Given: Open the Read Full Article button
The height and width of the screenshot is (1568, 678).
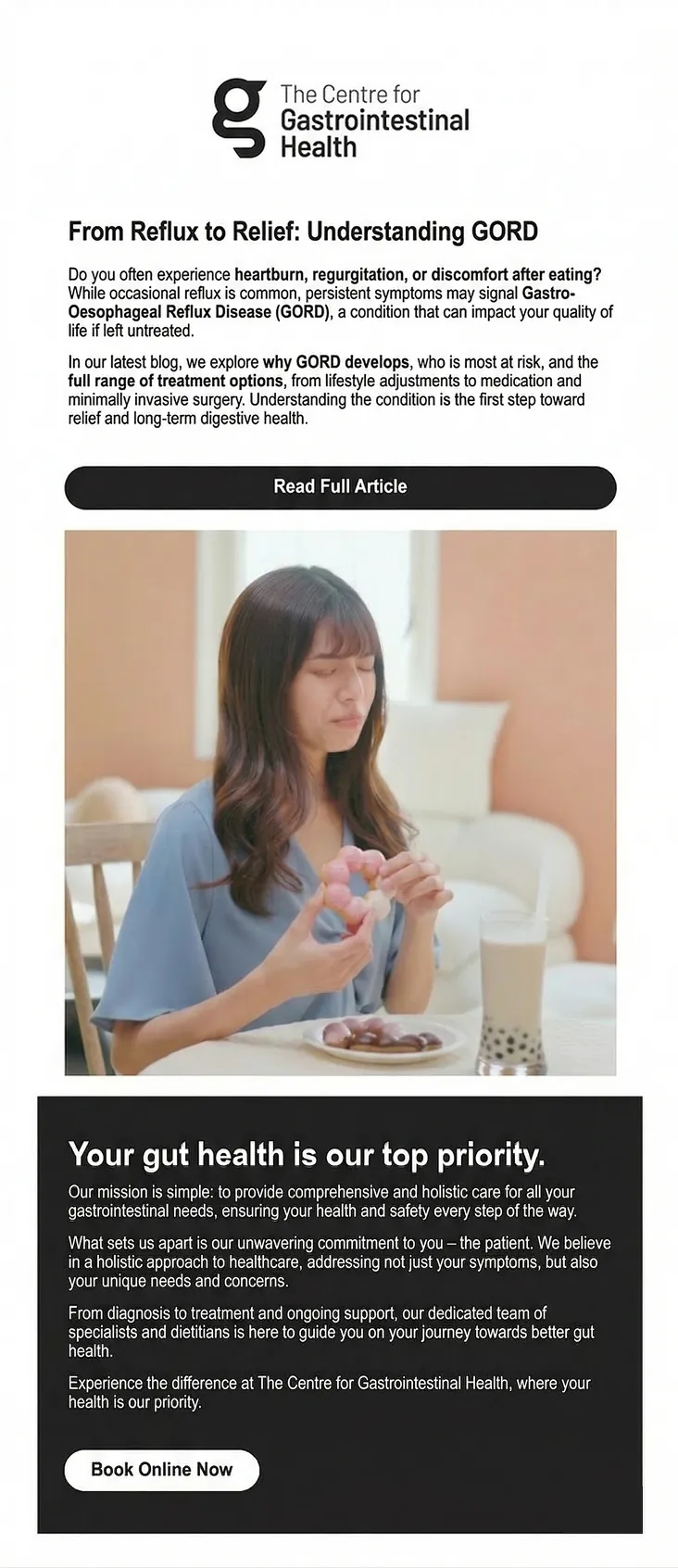Looking at the screenshot, I should (x=340, y=487).
